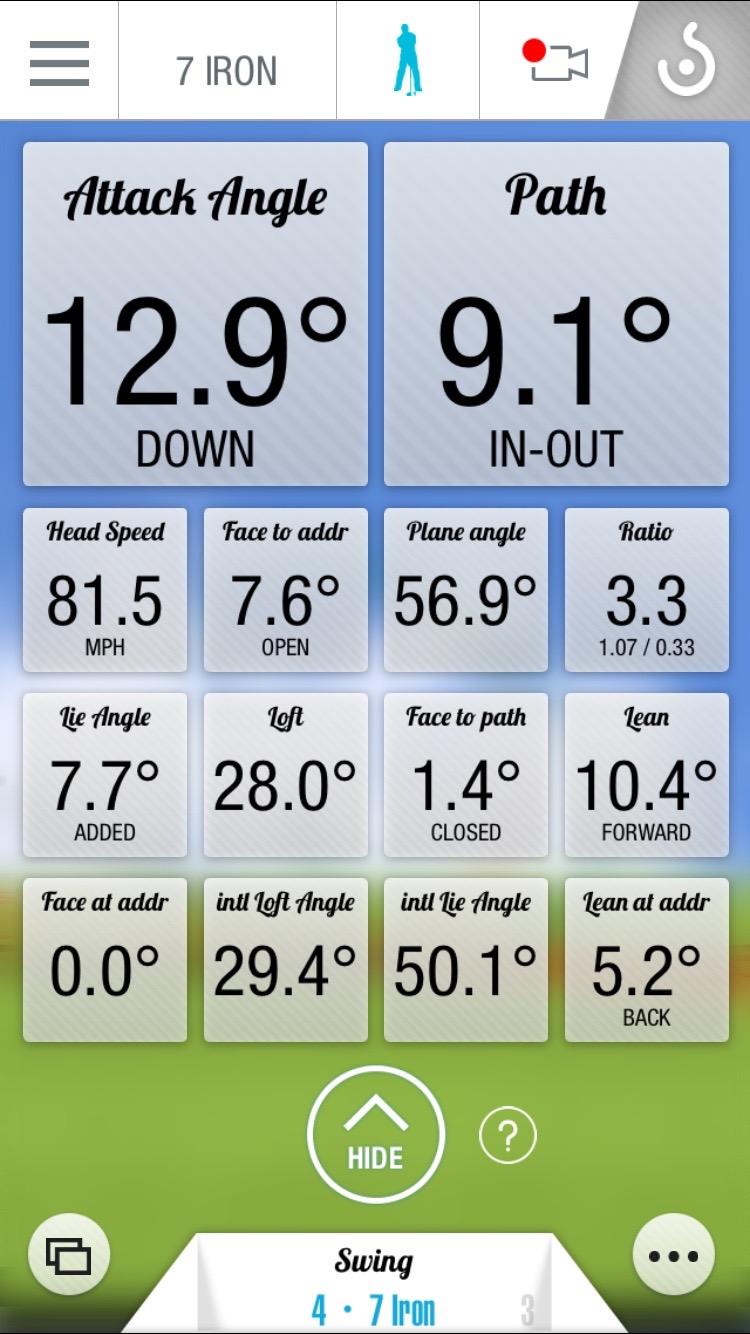Open the video recording camera icon

click(555, 61)
